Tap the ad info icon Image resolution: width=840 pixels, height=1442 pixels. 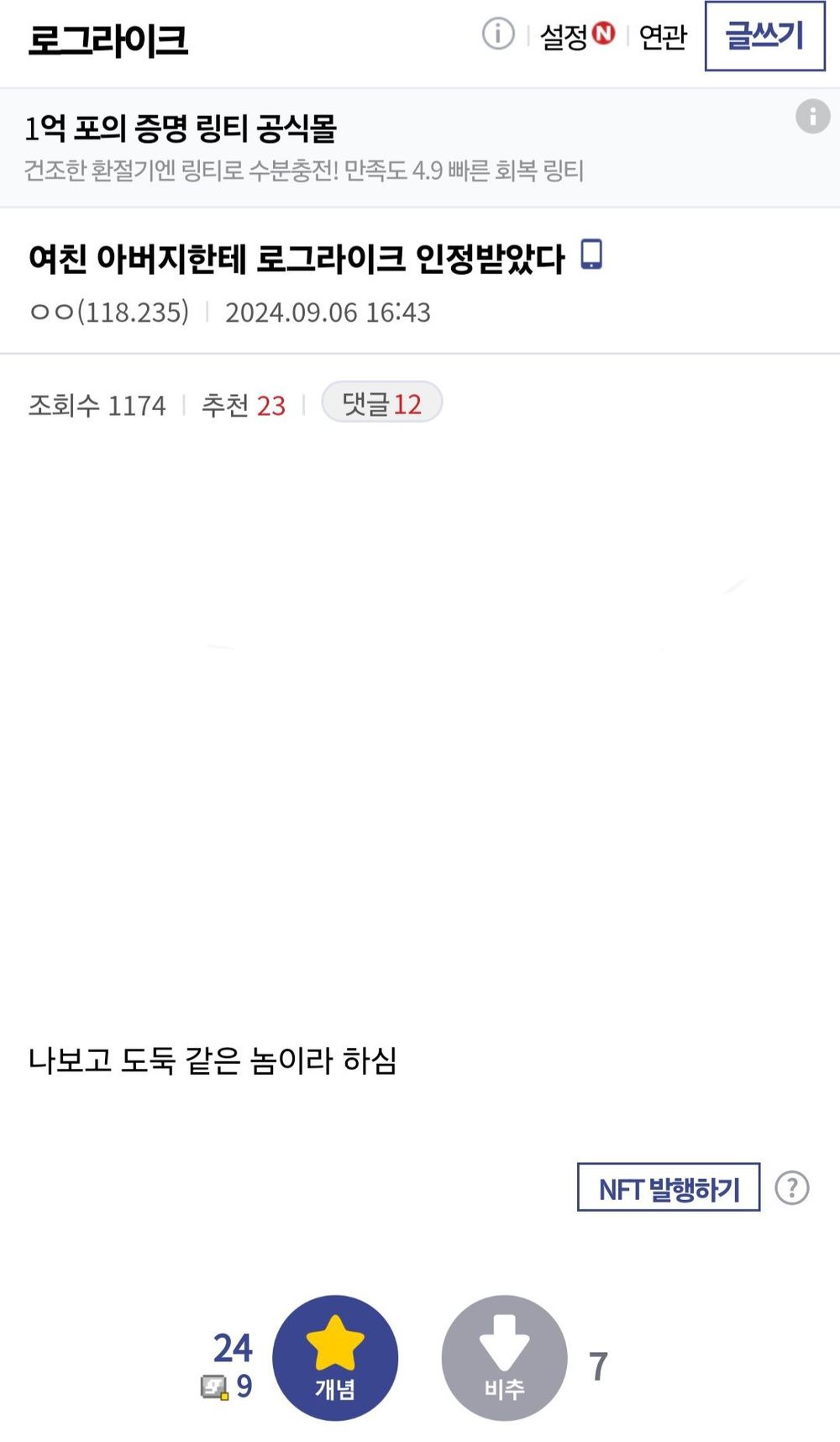[812, 116]
